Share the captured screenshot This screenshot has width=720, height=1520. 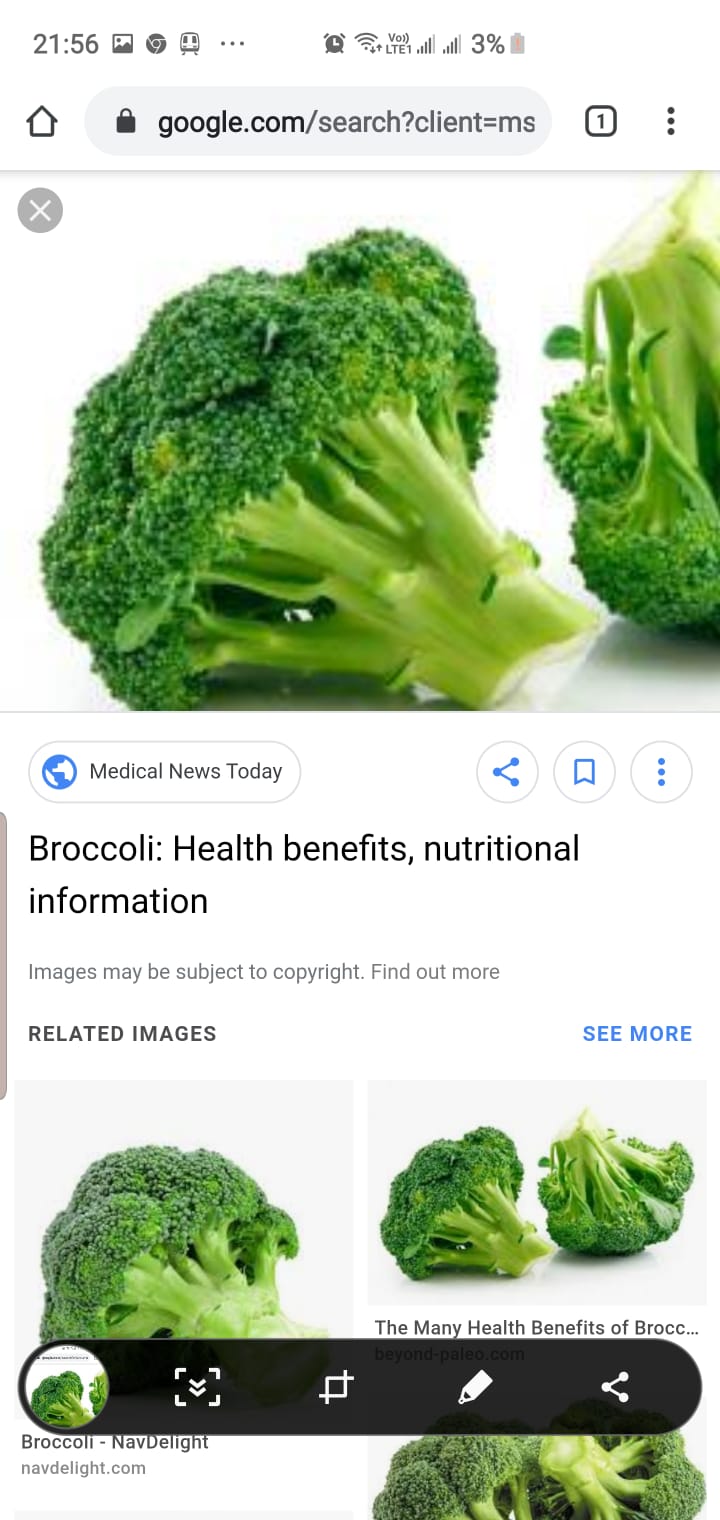(614, 1387)
